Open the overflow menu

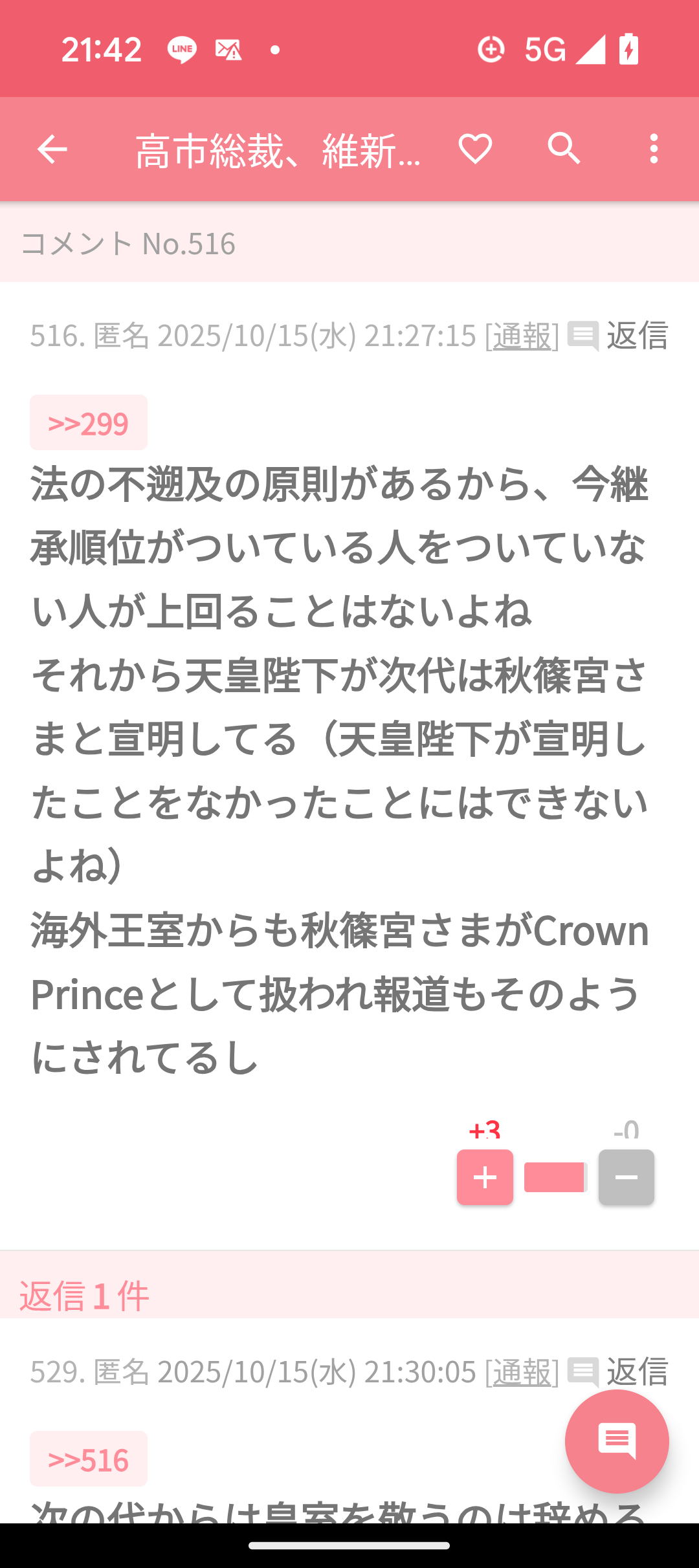pos(654,150)
